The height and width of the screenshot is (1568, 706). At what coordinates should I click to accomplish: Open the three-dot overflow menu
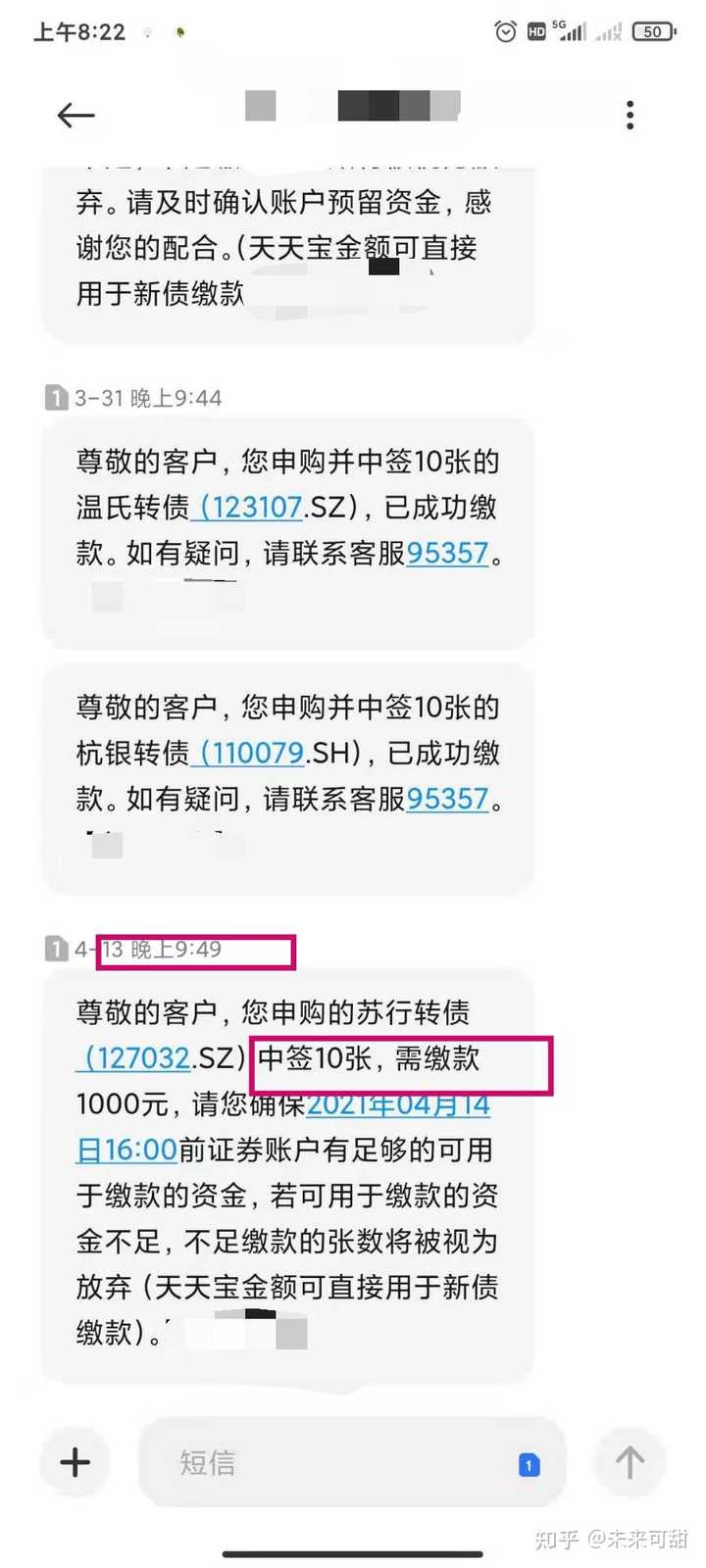630,115
